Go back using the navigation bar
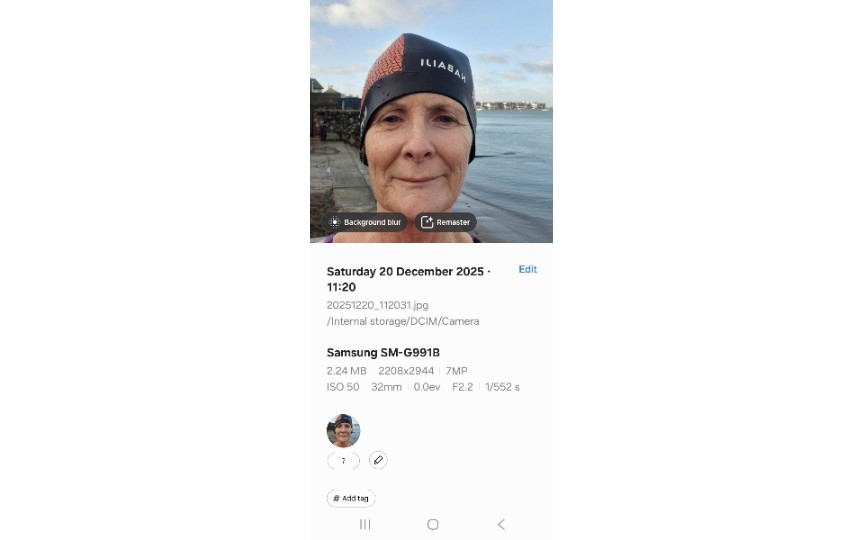The height and width of the screenshot is (540, 864). click(x=501, y=524)
